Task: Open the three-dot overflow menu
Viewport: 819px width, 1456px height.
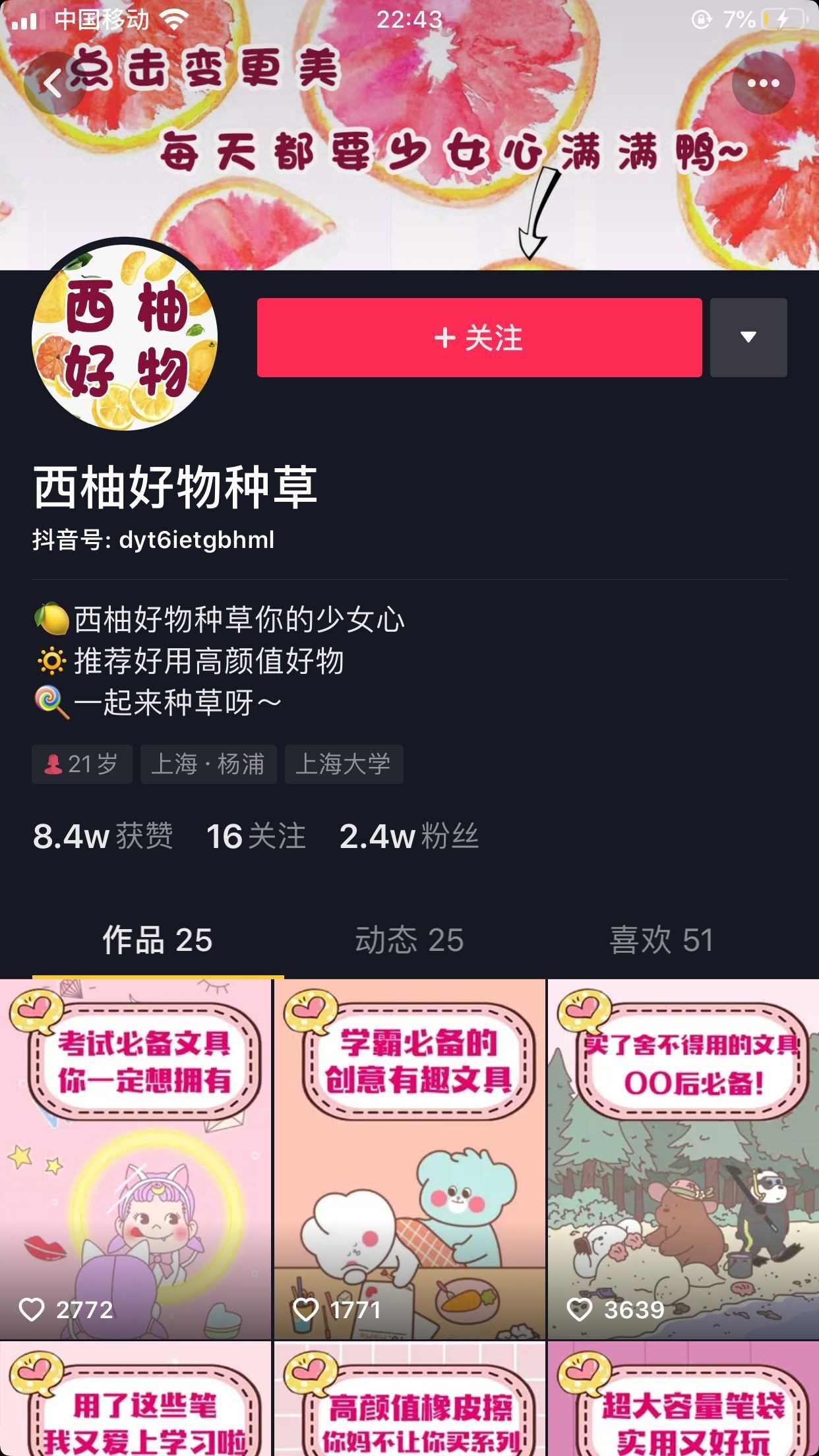Action: coord(763,84)
